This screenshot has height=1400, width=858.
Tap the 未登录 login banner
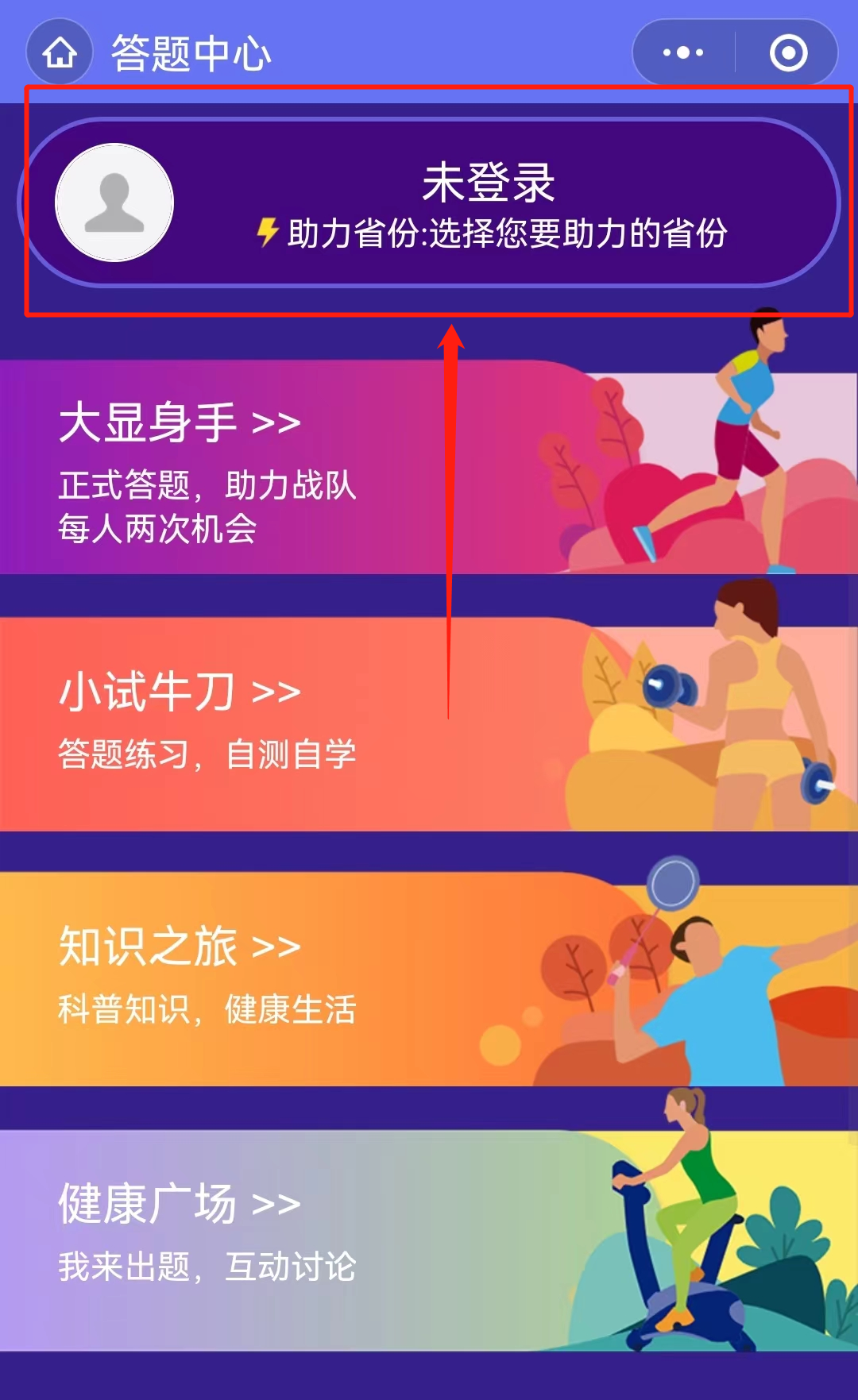[429, 203]
